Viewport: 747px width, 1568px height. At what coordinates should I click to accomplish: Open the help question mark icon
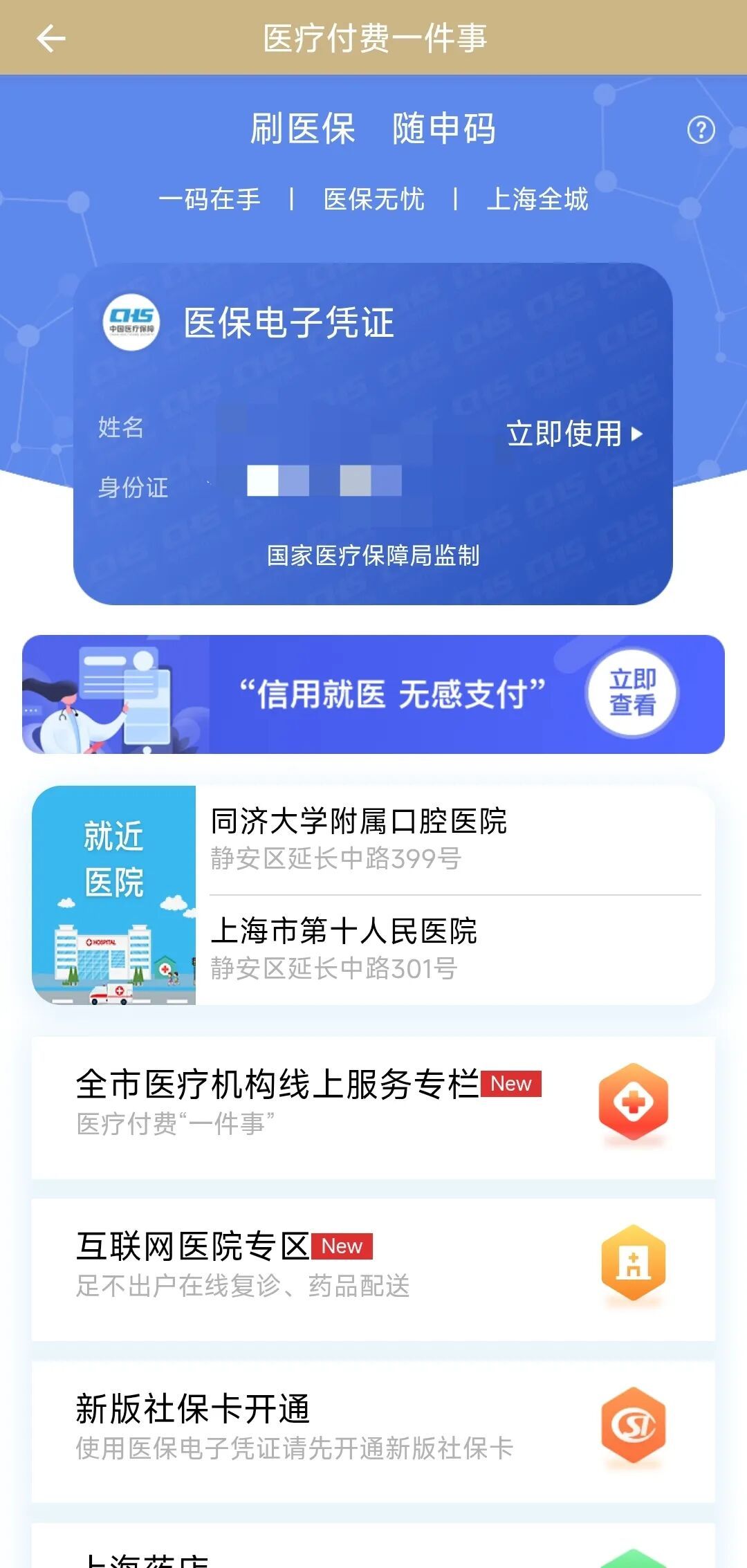[x=701, y=130]
